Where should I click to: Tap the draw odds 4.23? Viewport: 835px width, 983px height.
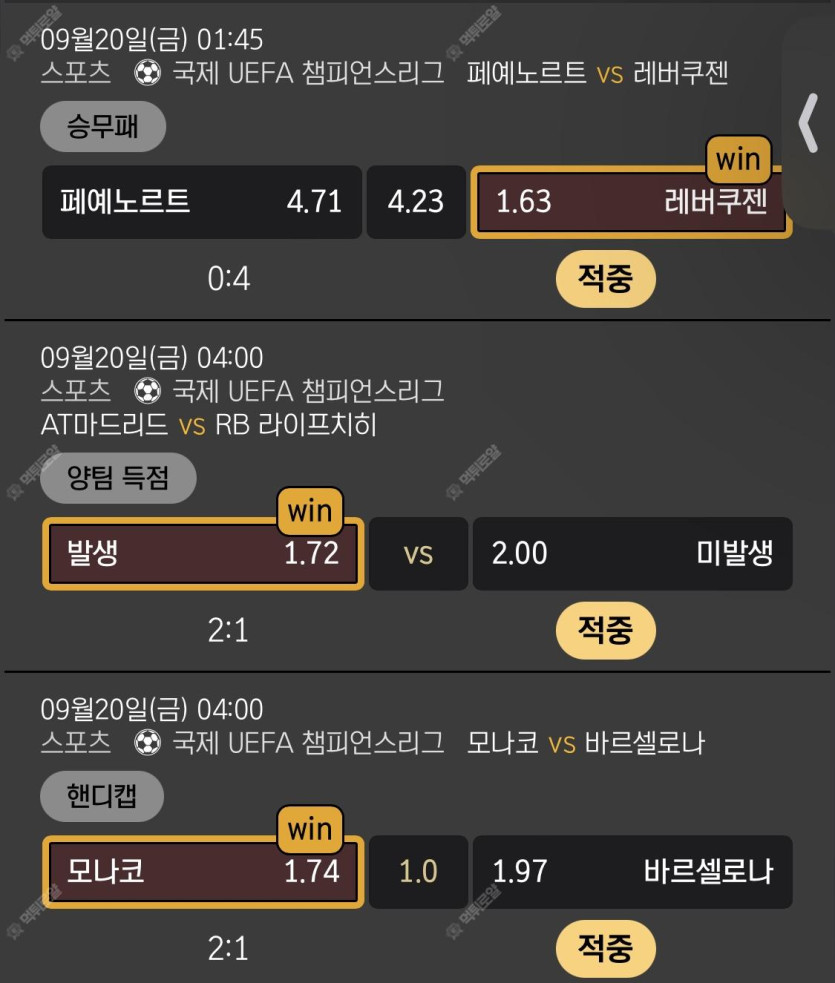point(415,202)
